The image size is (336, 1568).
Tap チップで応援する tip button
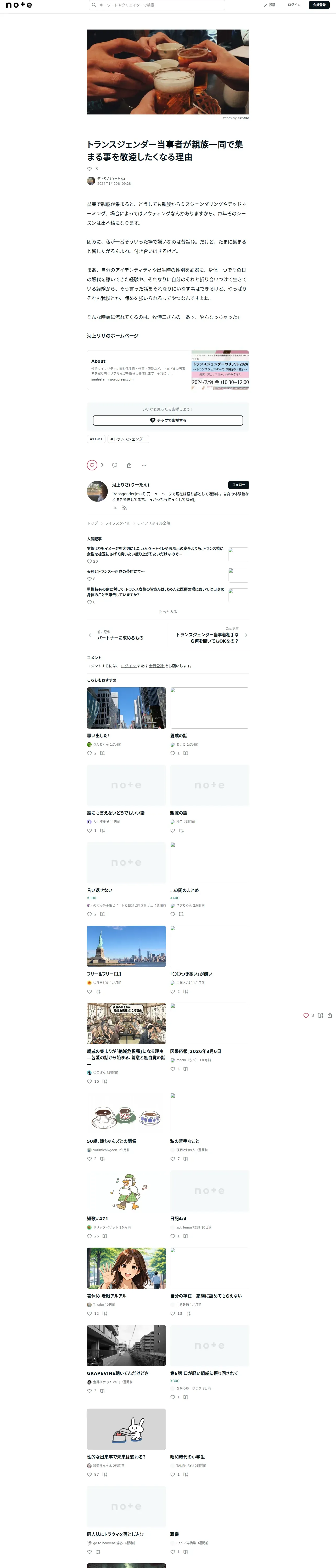[x=168, y=420]
